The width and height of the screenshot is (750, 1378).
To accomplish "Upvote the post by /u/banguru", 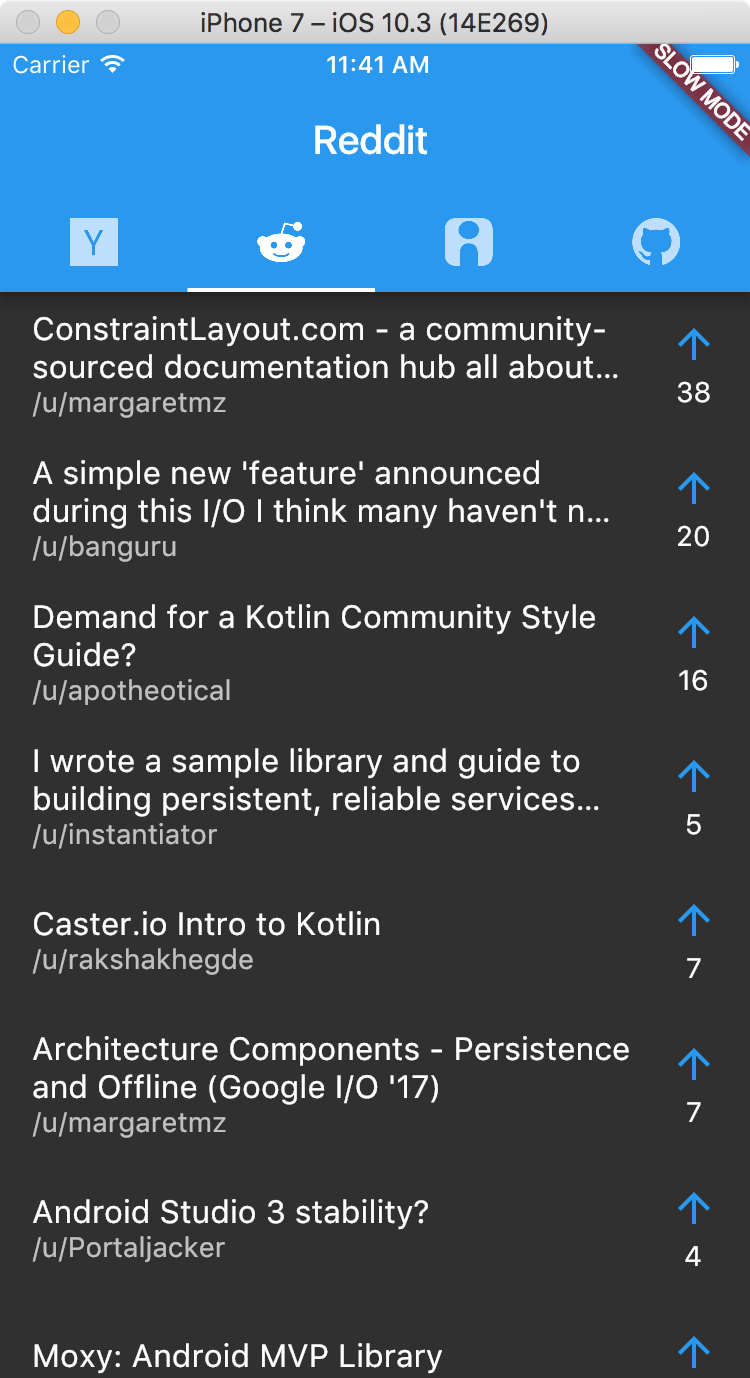I will (693, 488).
